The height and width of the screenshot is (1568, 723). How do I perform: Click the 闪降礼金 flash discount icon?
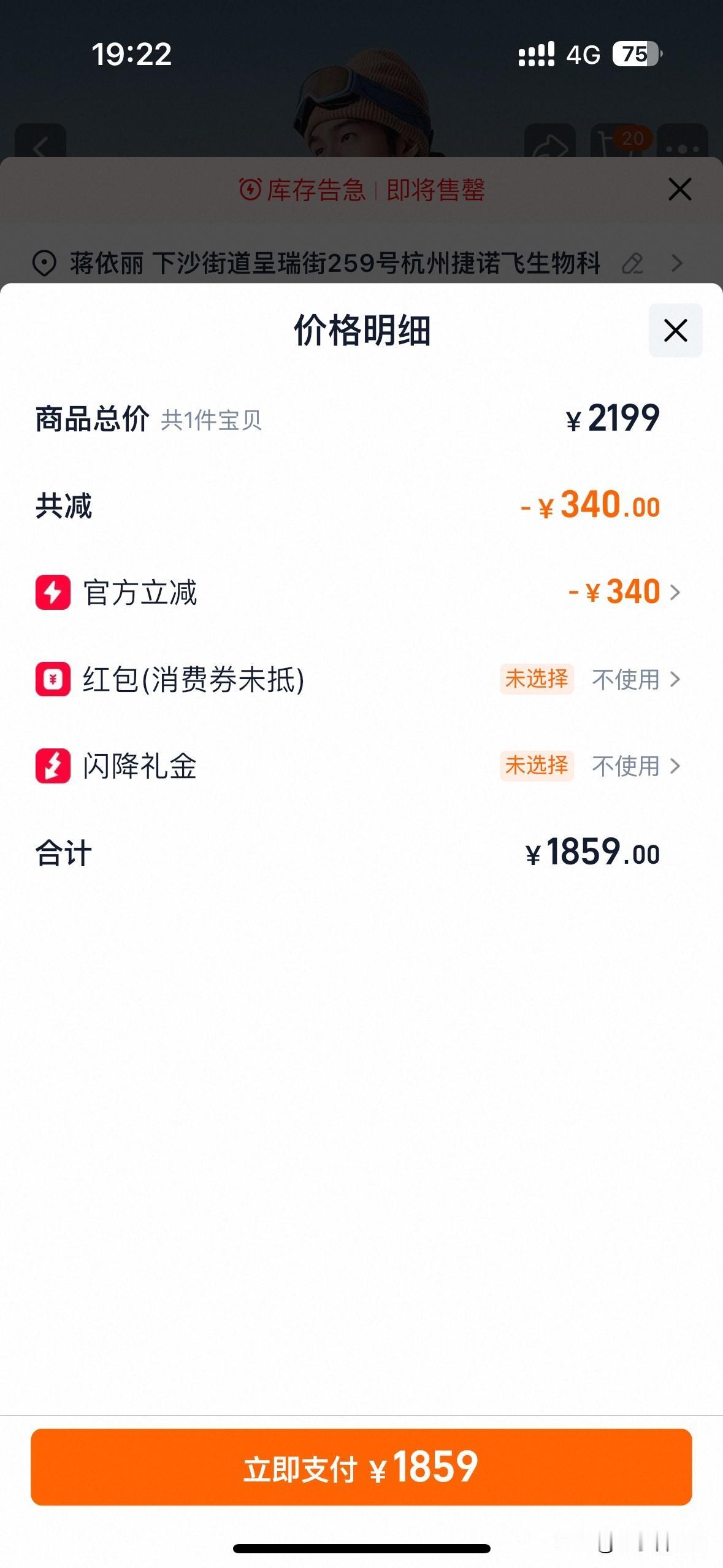tap(54, 766)
